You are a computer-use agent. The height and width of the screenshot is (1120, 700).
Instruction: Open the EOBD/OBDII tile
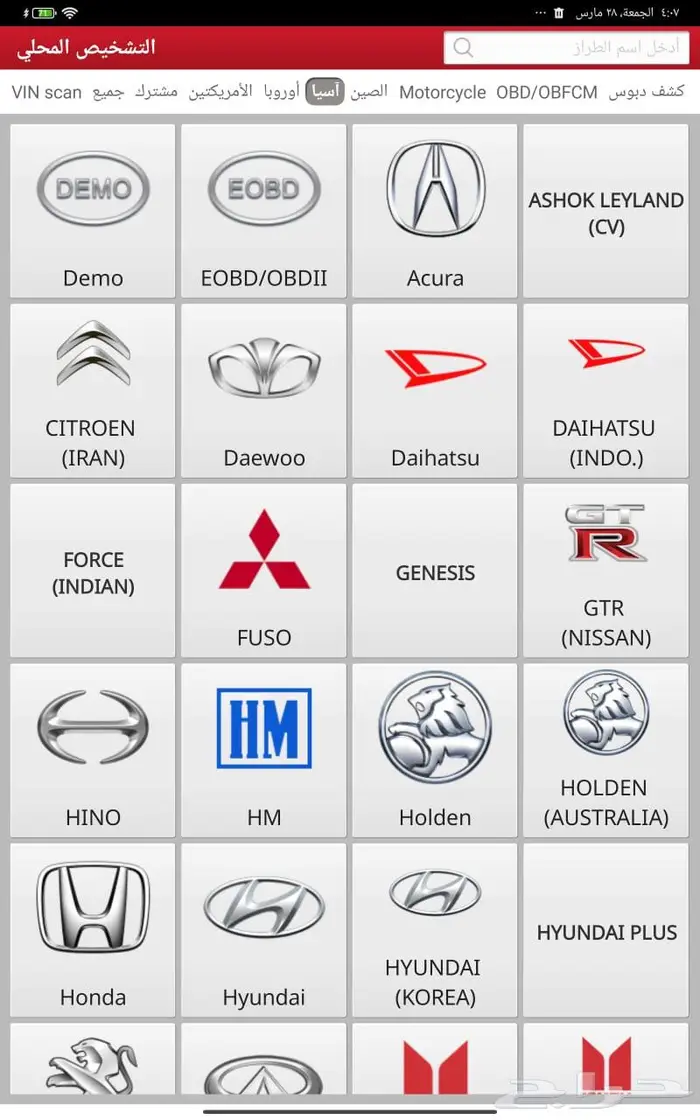[264, 211]
